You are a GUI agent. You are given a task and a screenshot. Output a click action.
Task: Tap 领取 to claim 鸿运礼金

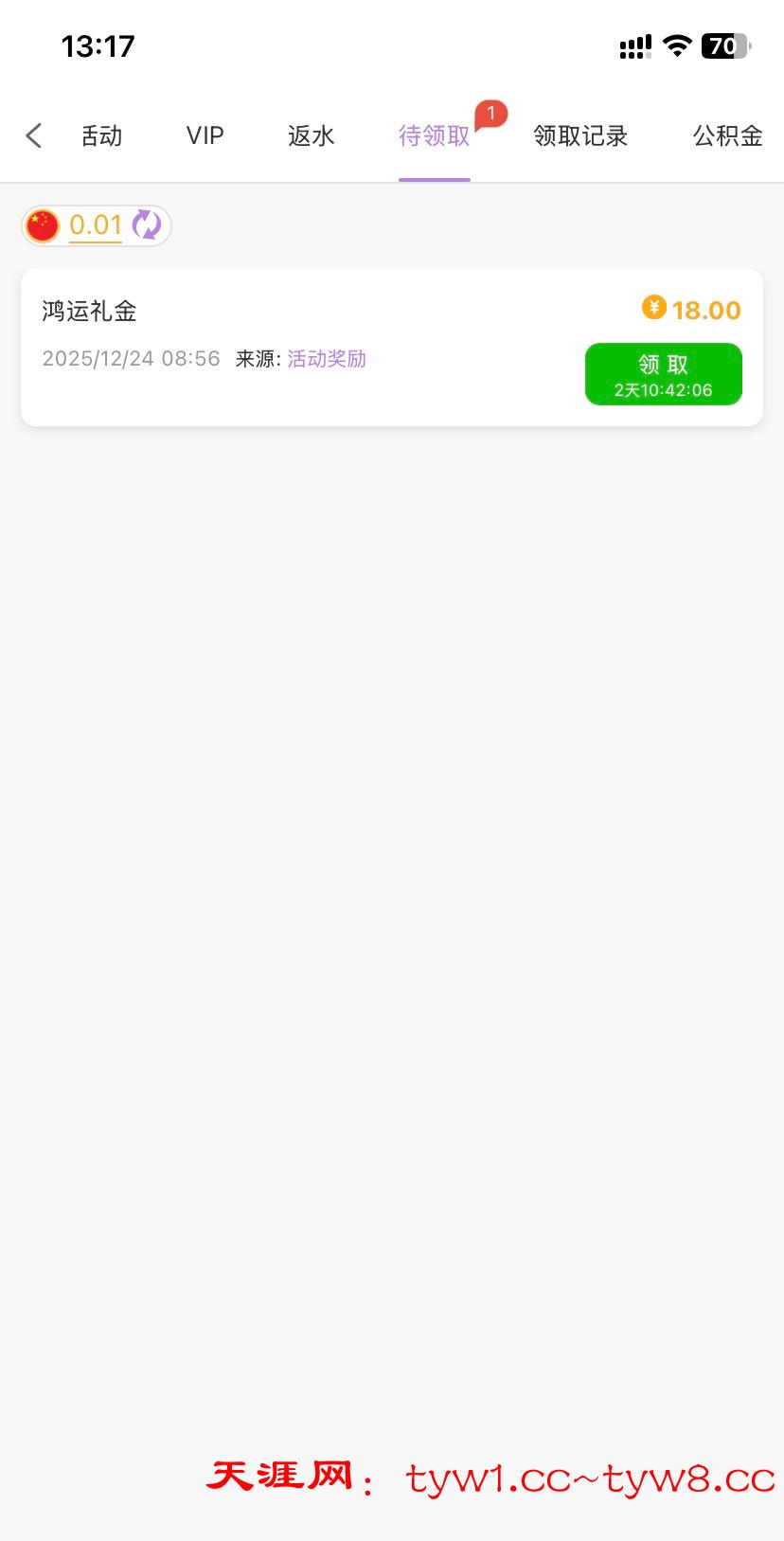coord(663,374)
